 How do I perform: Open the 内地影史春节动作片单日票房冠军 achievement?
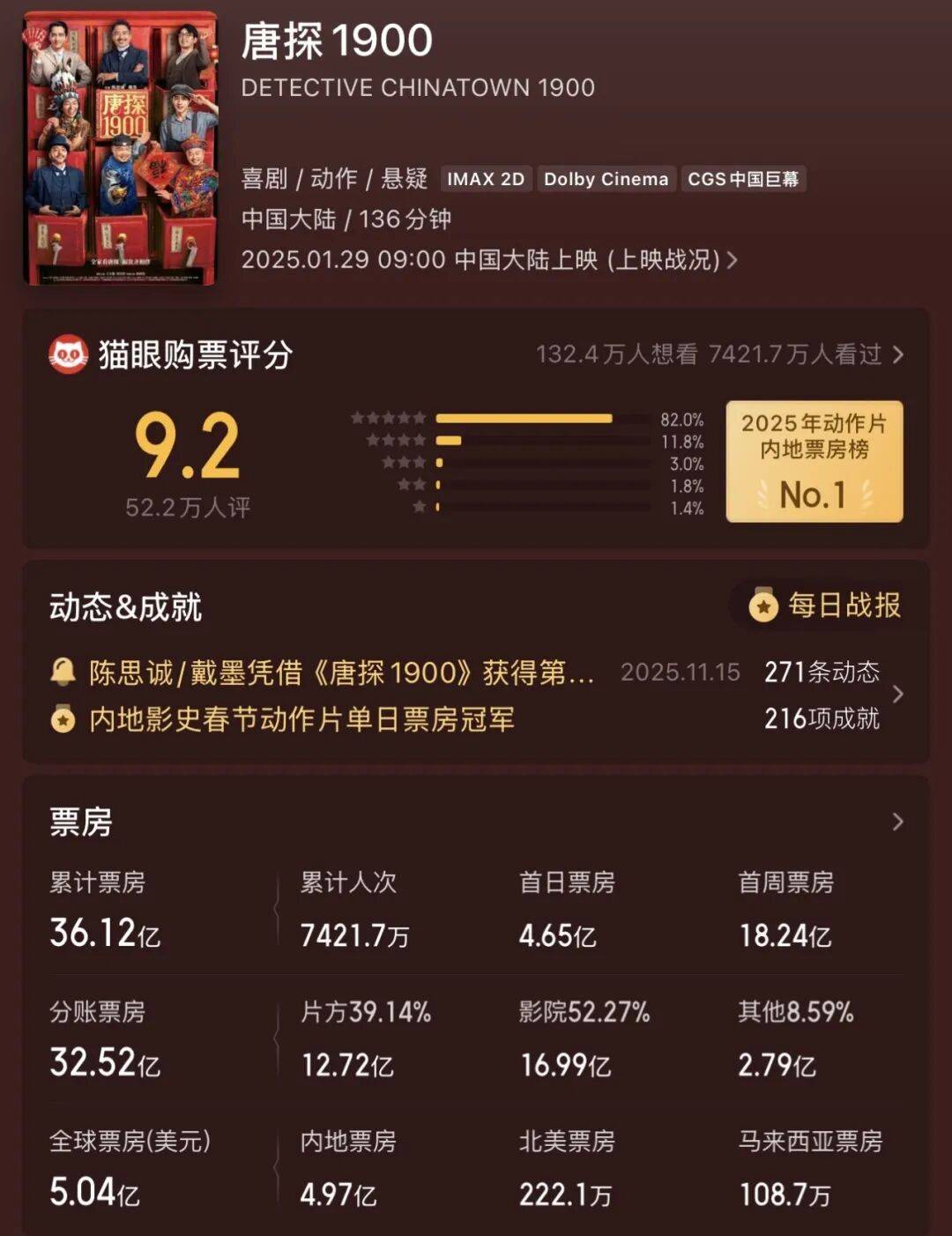[x=301, y=719]
